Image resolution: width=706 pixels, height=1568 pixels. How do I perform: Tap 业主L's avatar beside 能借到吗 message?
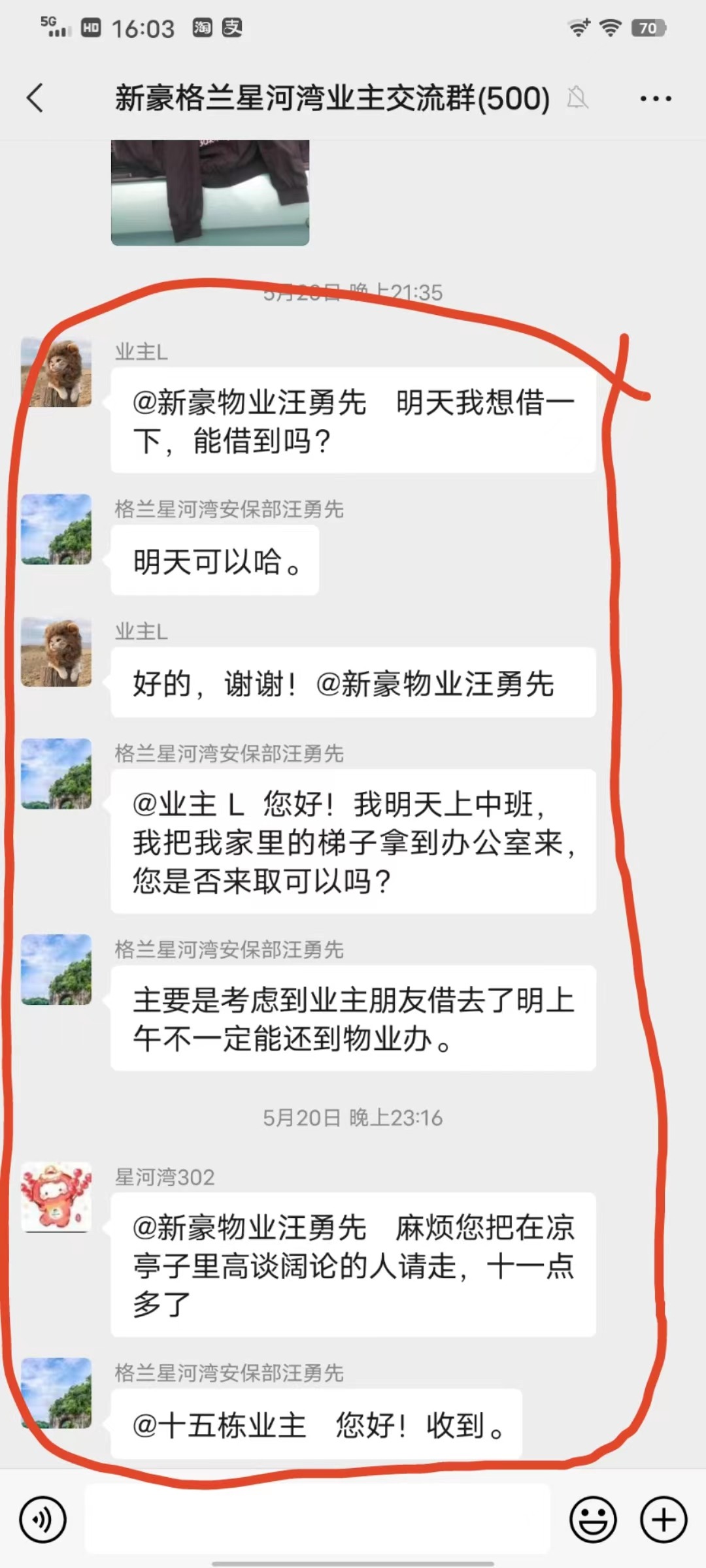(56, 372)
